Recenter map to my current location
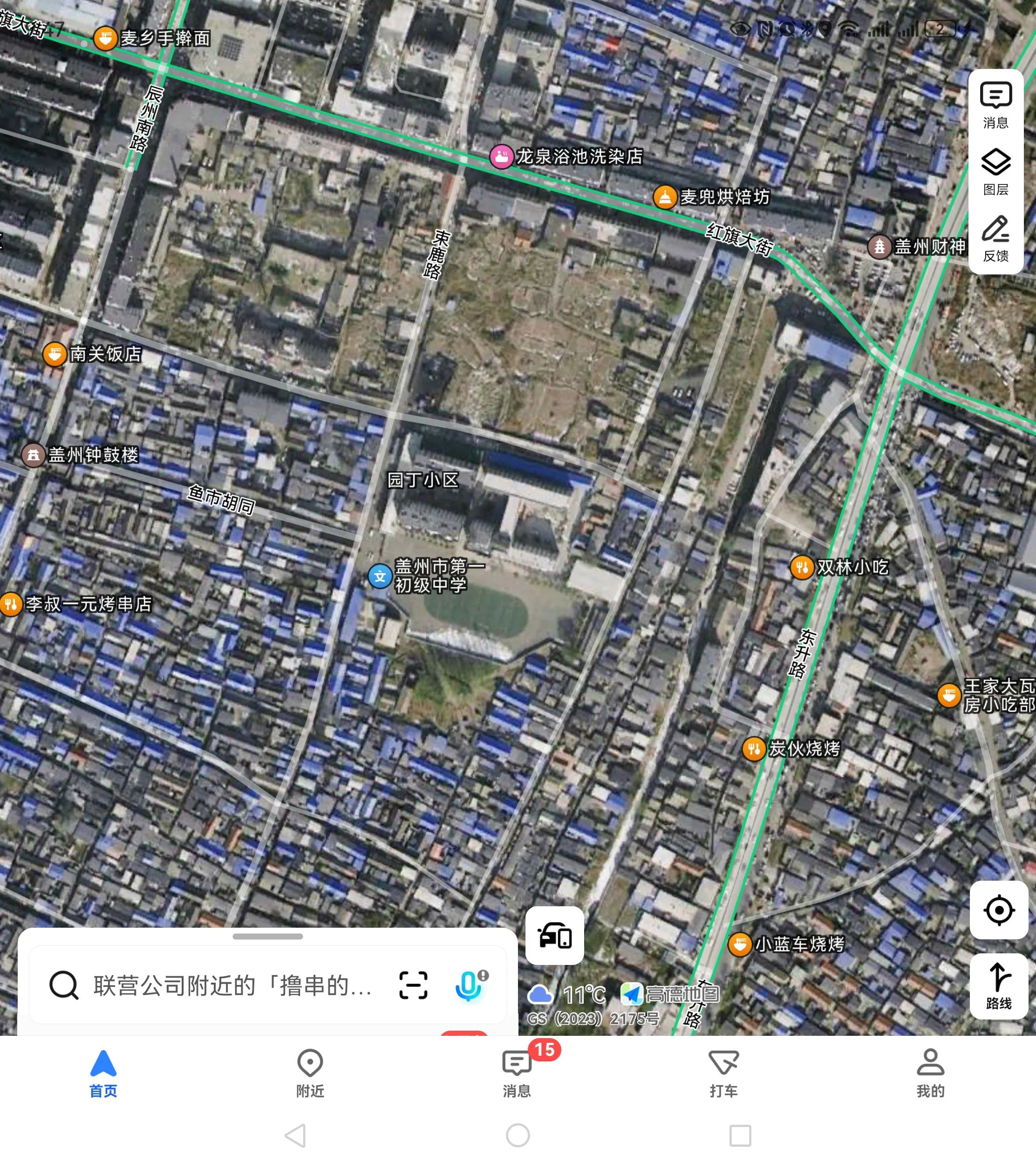Viewport: 1036px width, 1163px height. pos(998,910)
